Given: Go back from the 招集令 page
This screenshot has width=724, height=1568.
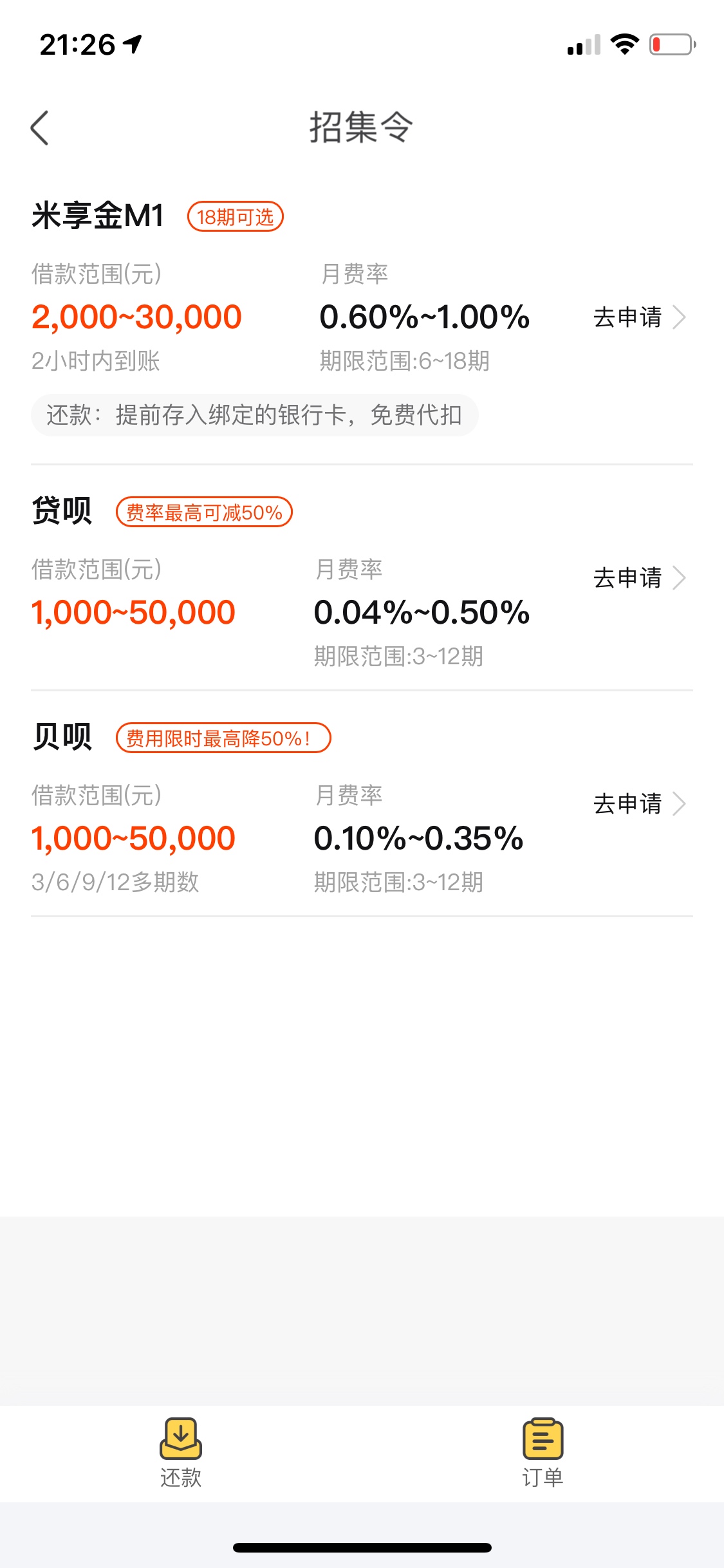Looking at the screenshot, I should click(40, 127).
